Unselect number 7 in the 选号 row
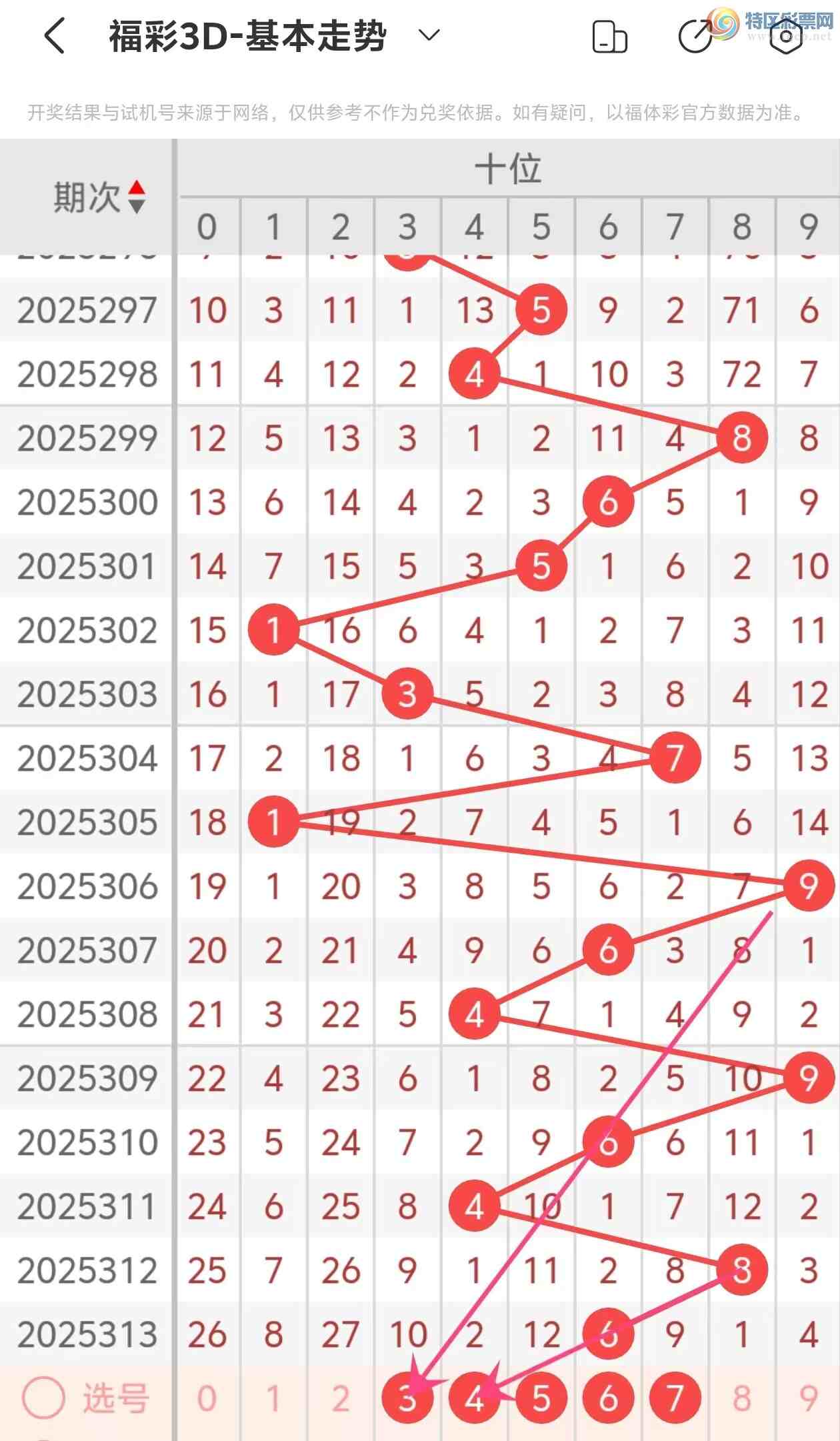 tap(675, 1398)
